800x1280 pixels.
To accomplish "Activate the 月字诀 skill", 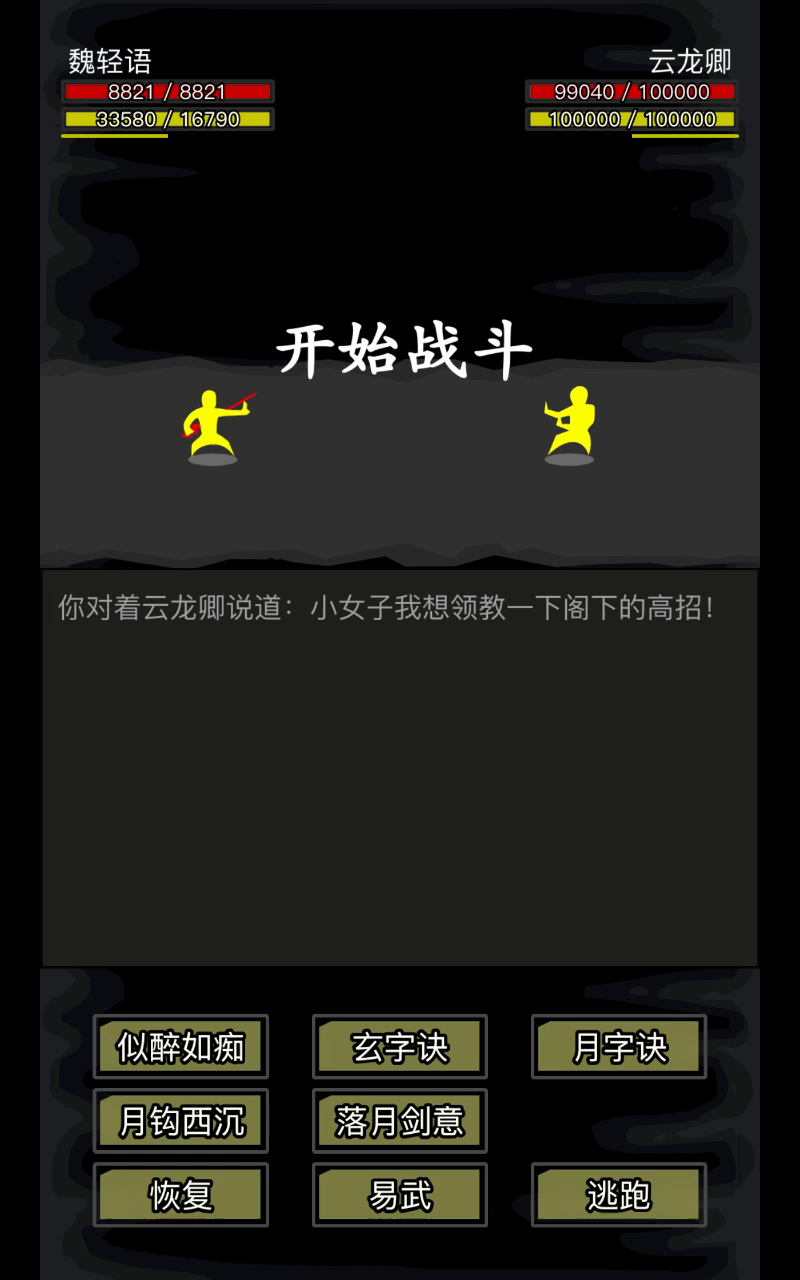I will click(x=619, y=1047).
